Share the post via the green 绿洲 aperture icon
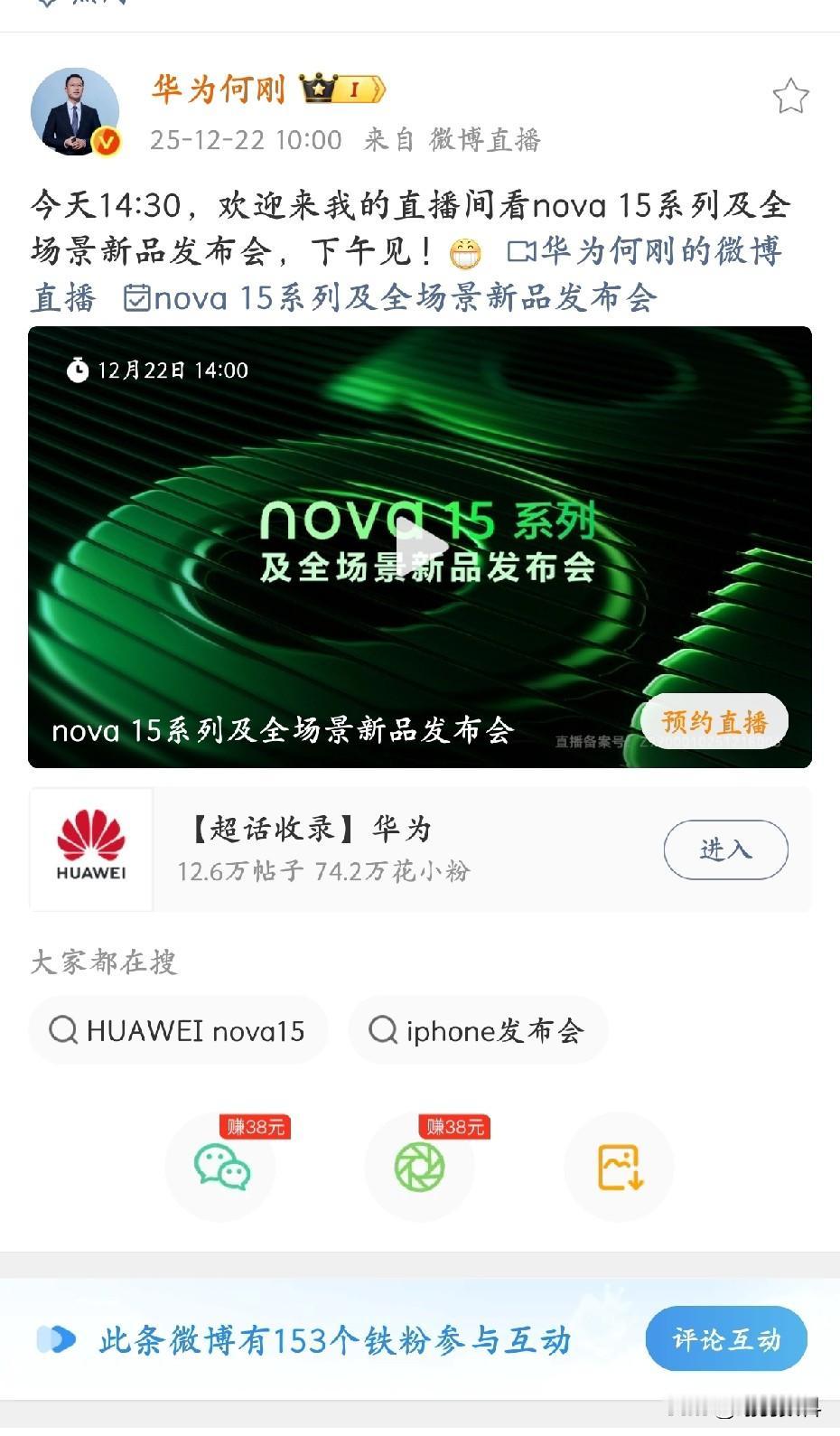 (420, 1167)
